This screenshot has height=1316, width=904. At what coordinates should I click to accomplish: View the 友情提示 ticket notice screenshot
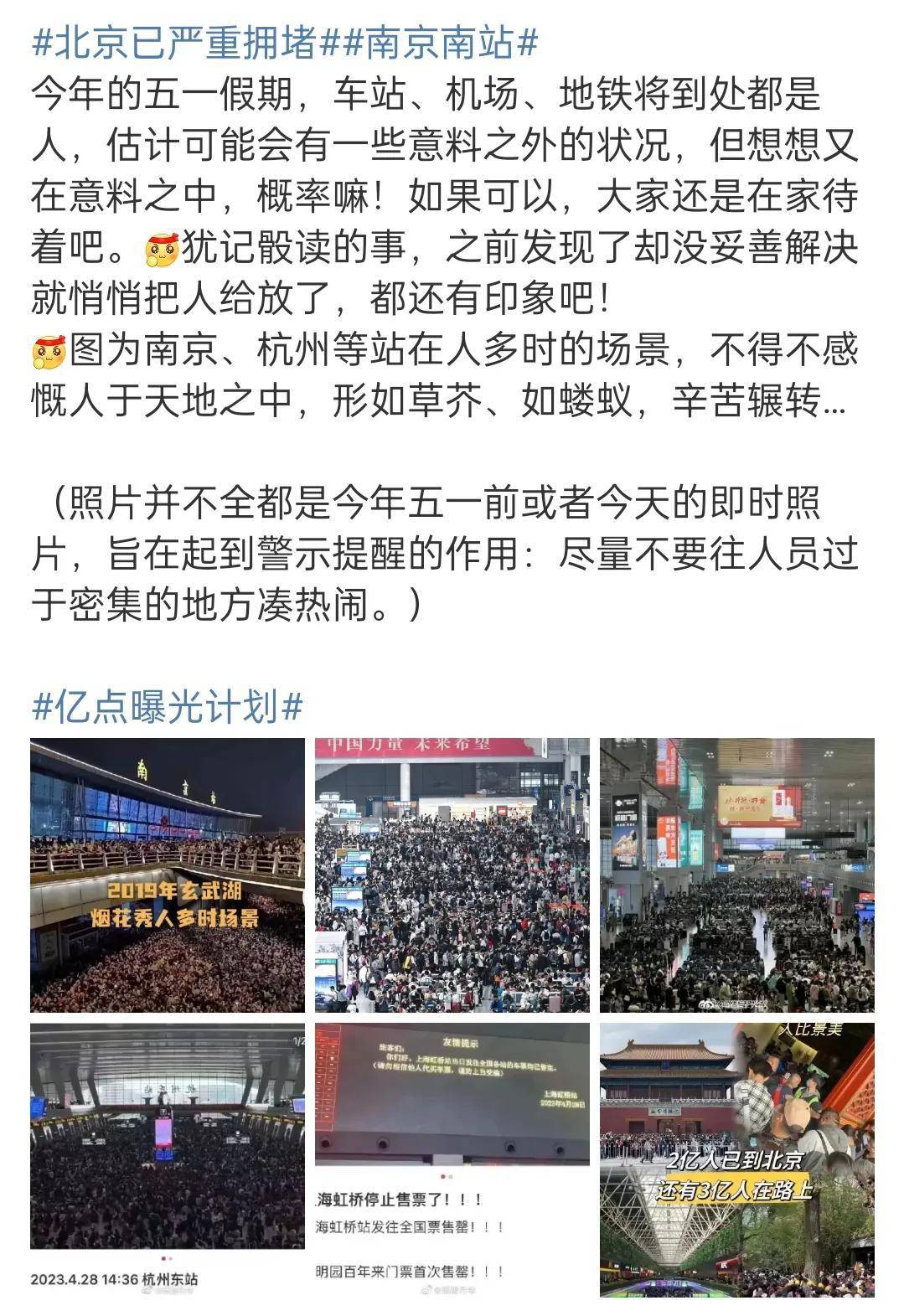[x=452, y=1159]
